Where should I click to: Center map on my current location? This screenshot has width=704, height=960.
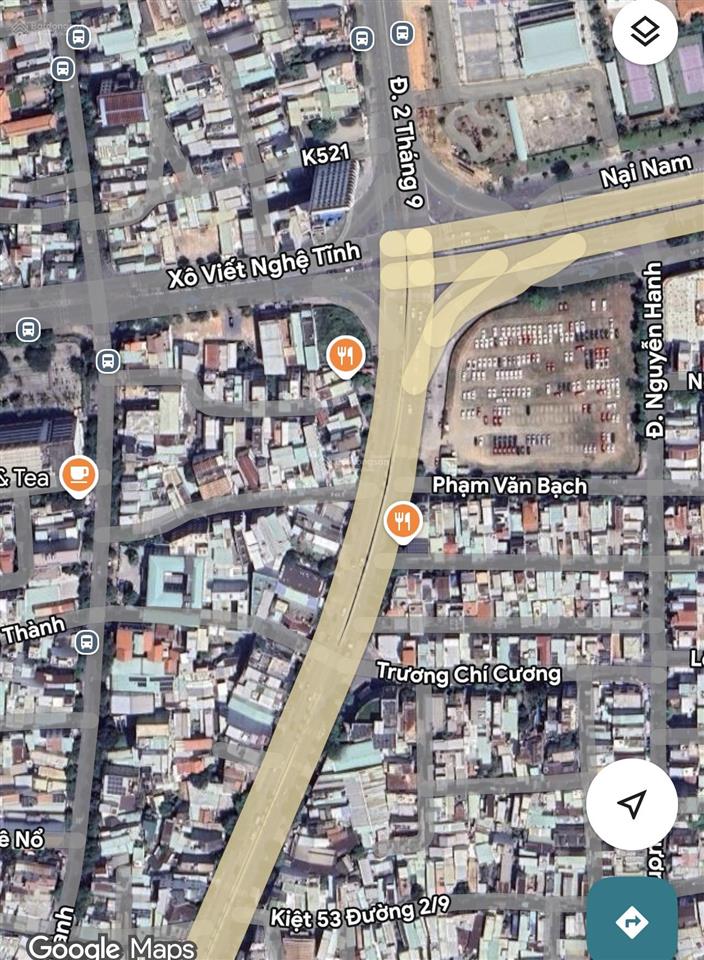coord(631,804)
